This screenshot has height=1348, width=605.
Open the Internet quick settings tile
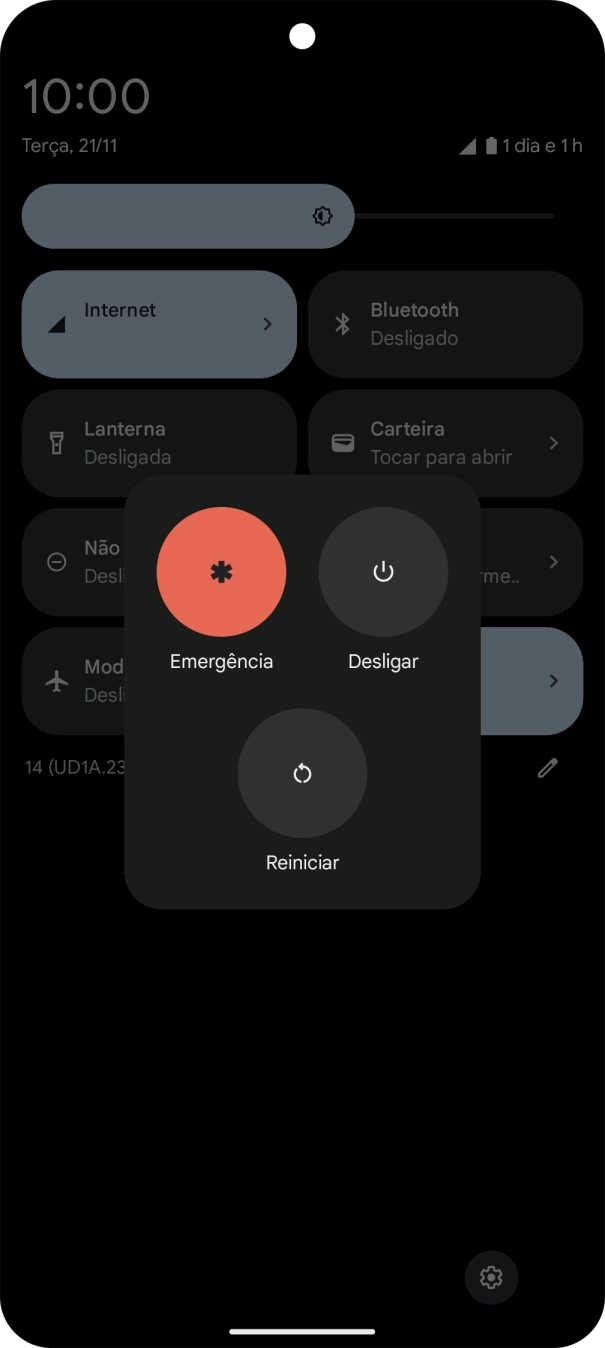[159, 324]
